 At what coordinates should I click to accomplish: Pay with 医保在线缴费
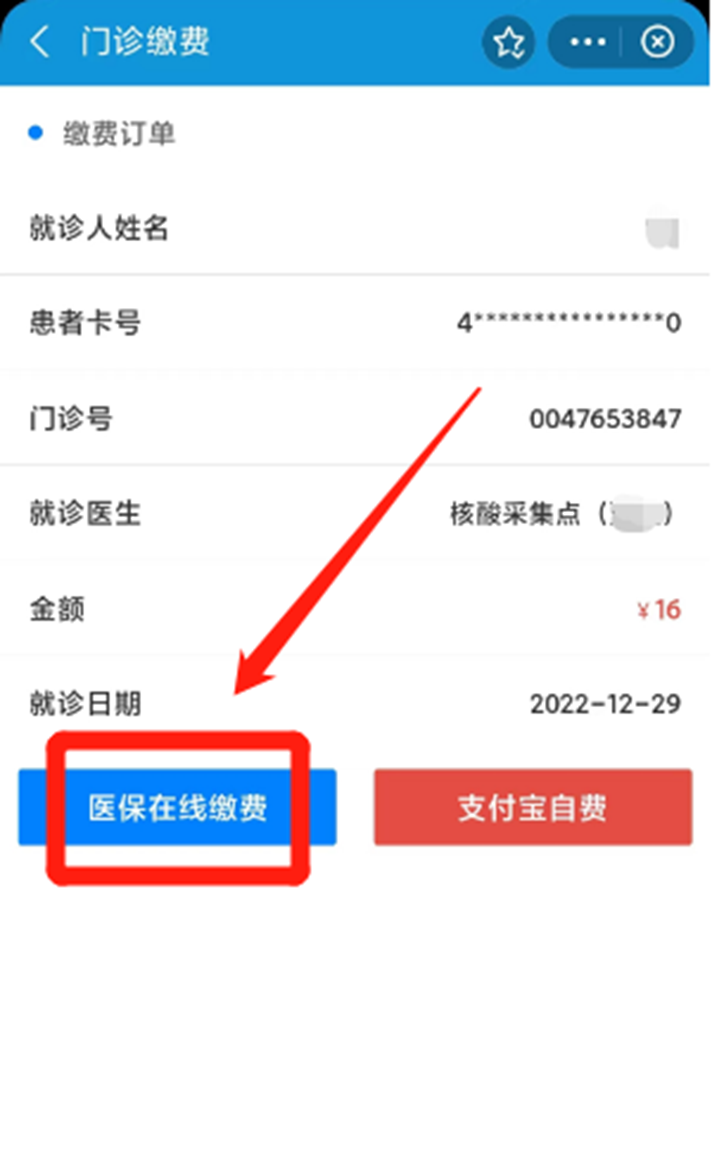tap(177, 807)
